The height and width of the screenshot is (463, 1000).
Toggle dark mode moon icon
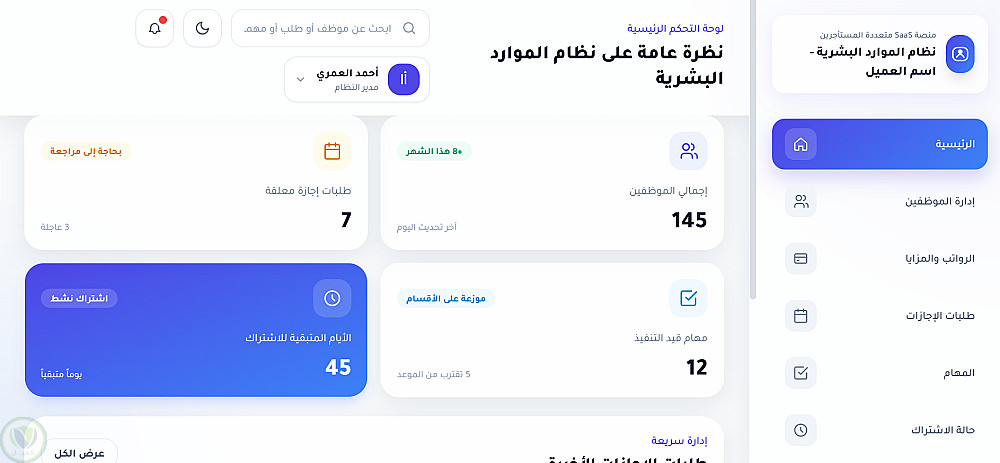tap(203, 28)
